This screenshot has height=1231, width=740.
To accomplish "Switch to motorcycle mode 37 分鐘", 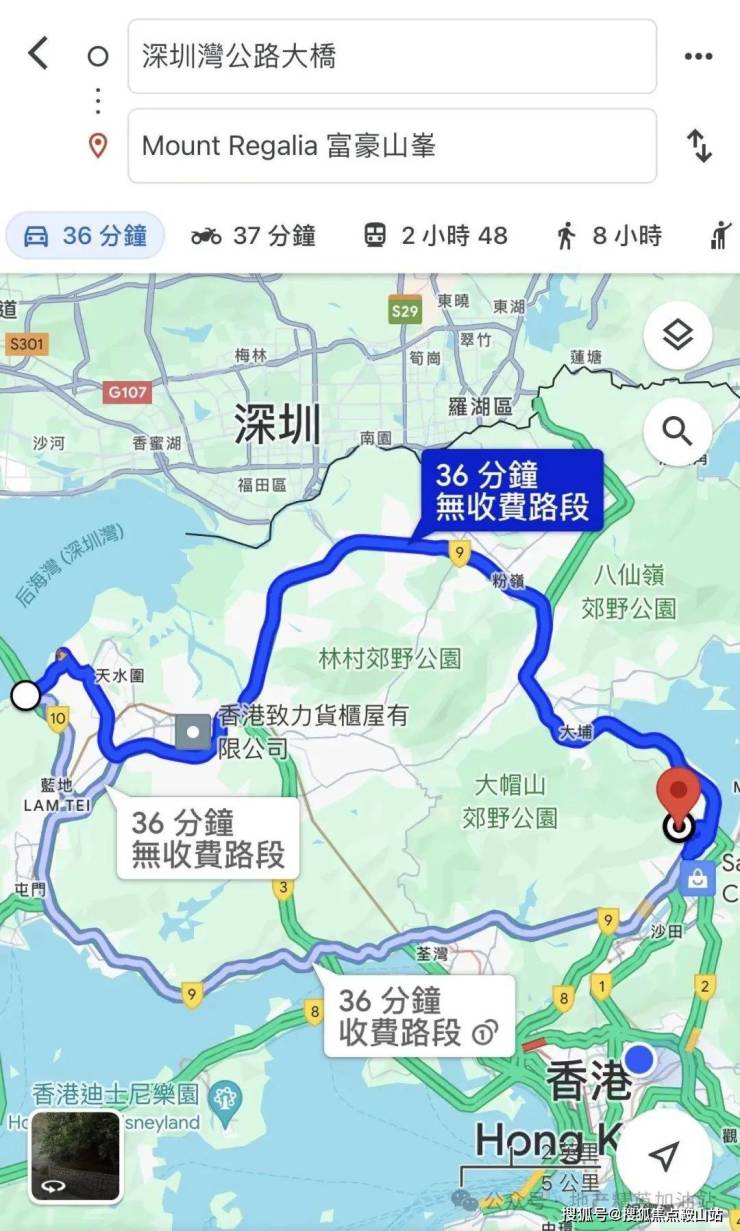I will coord(253,236).
